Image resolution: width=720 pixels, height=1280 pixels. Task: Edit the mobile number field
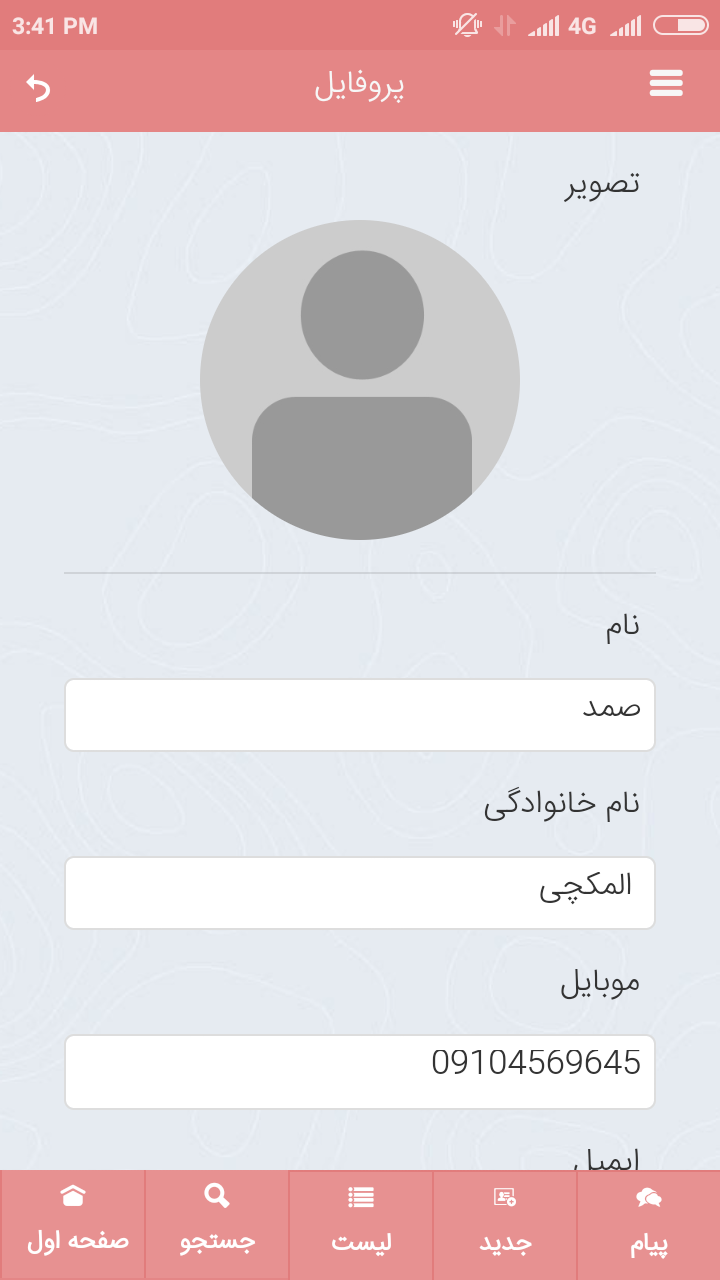pyautogui.click(x=360, y=1072)
